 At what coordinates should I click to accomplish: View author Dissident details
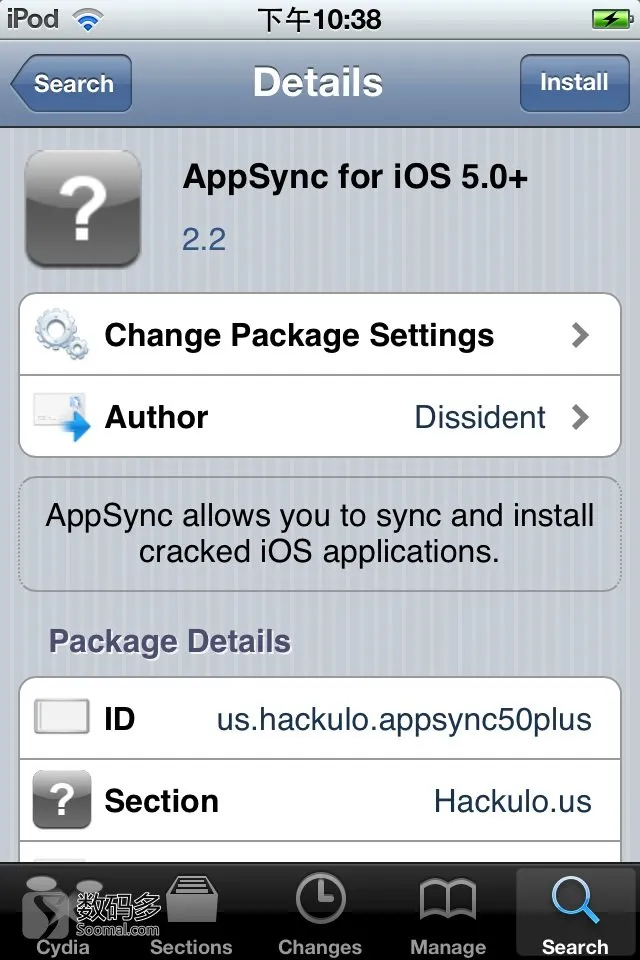tap(320, 417)
